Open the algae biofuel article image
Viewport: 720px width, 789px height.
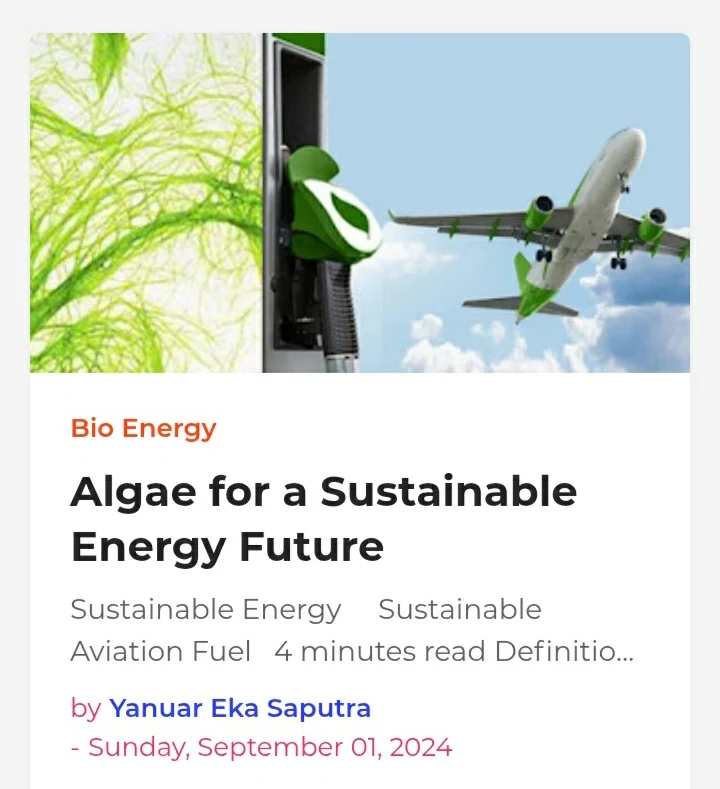pyautogui.click(x=360, y=203)
